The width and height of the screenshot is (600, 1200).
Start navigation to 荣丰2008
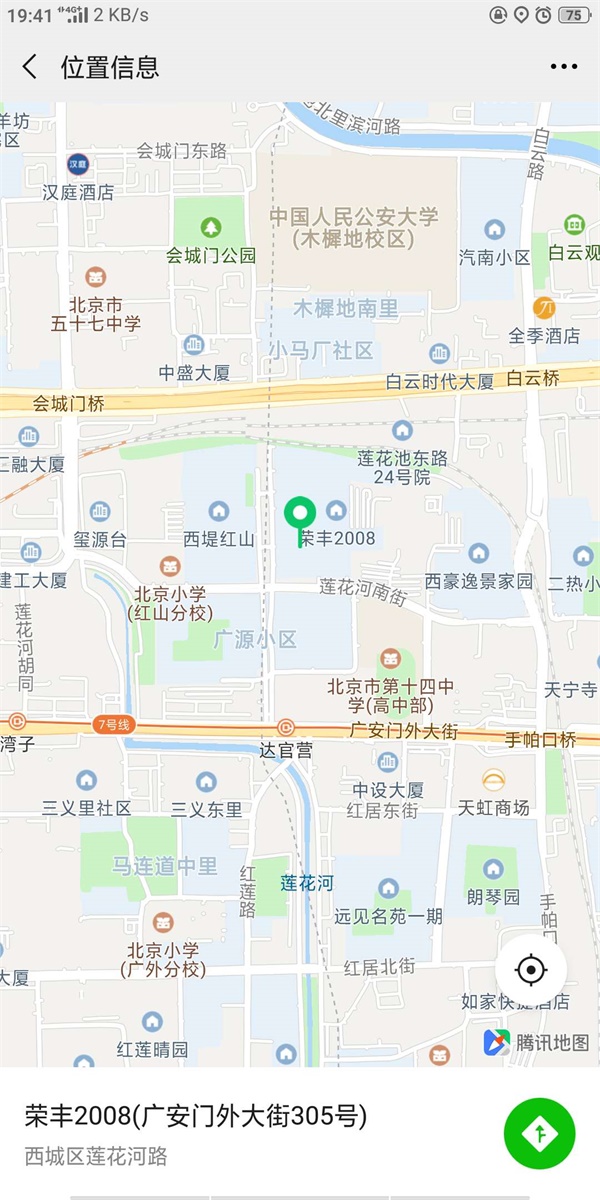pos(540,1133)
